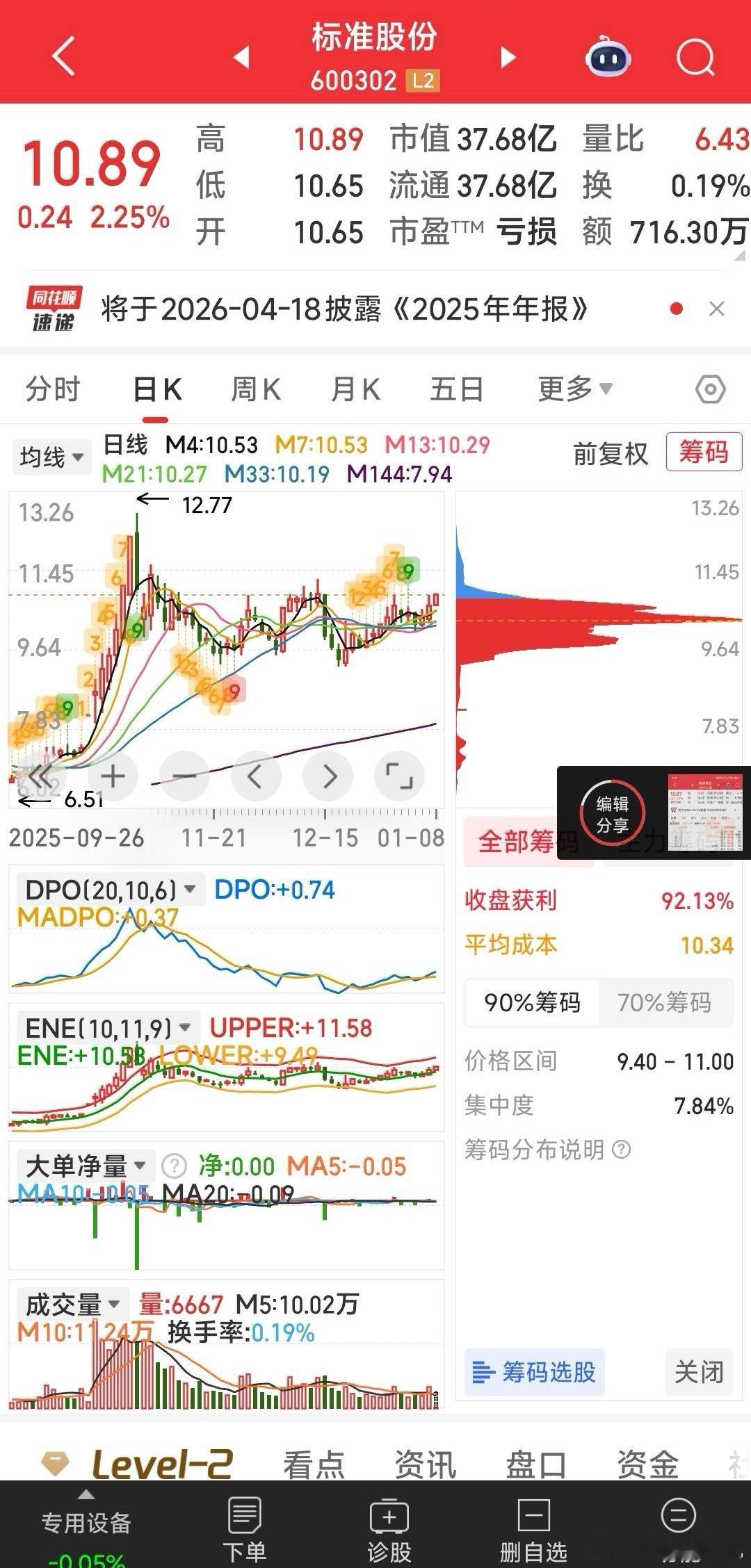The height and width of the screenshot is (1568, 751).
Task: Toggle the 筹码 button
Action: 704,452
